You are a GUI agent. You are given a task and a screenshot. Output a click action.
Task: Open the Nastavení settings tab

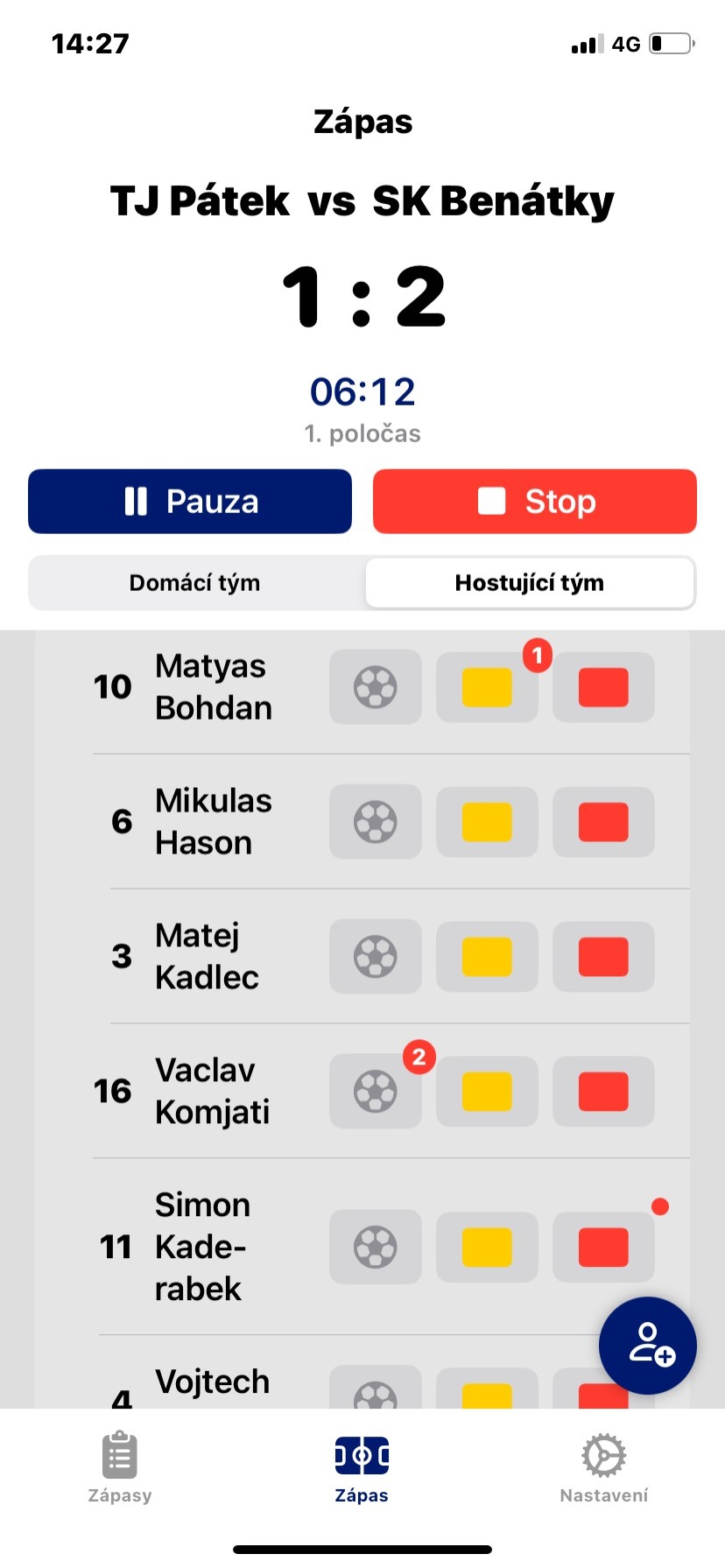point(603,1467)
